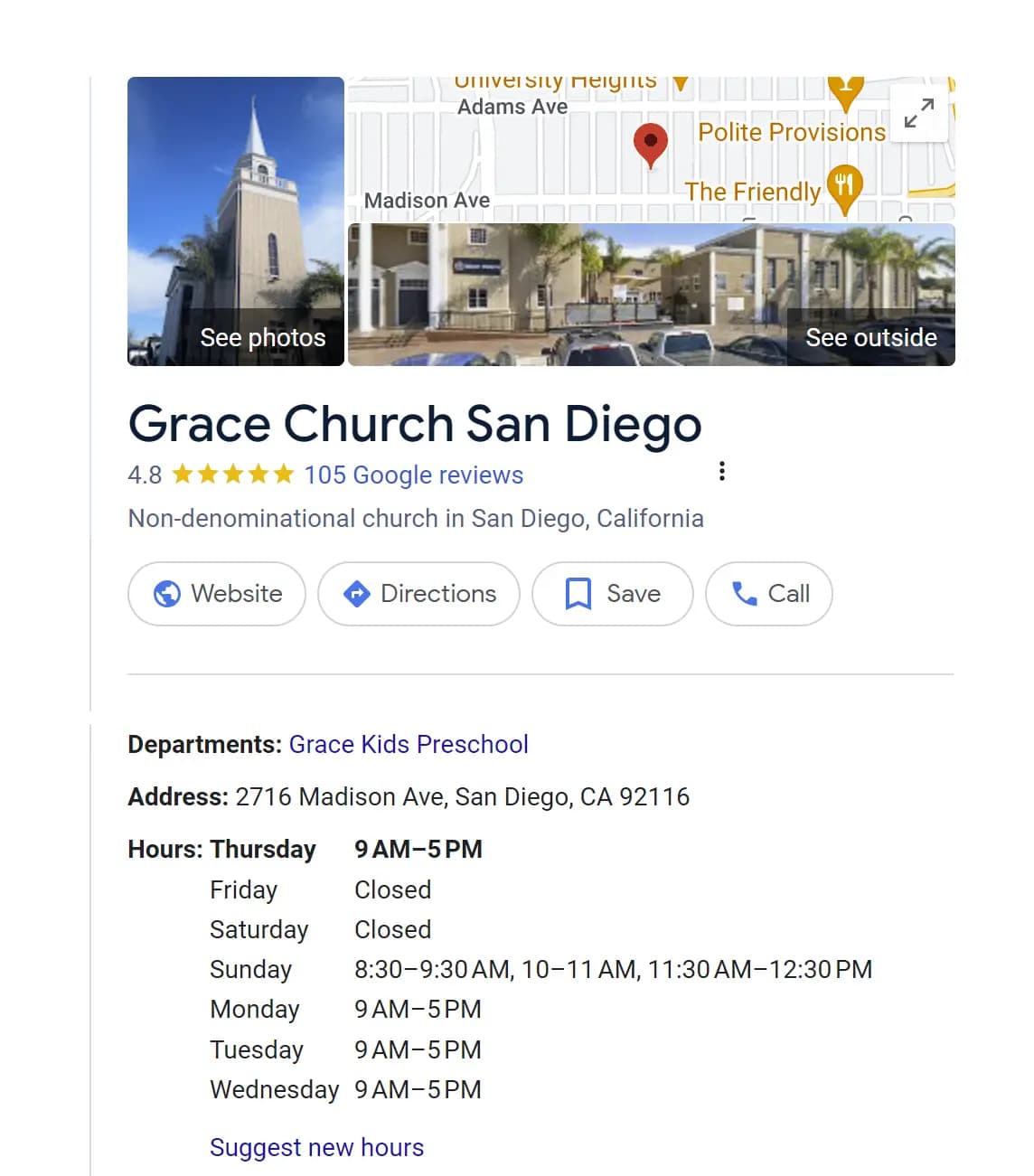Click the Website globe icon

click(x=165, y=594)
